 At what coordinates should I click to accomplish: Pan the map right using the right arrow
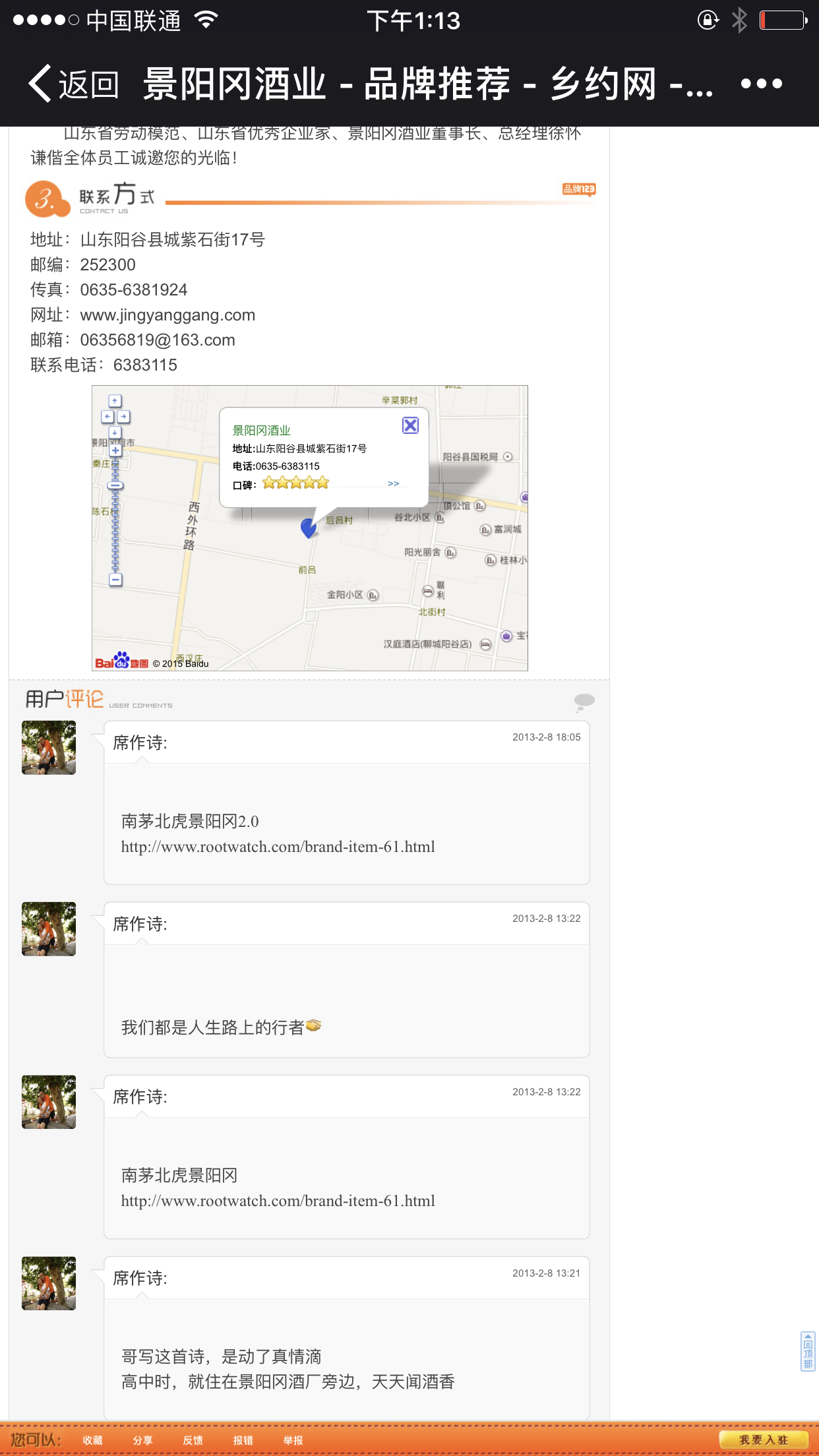point(123,417)
